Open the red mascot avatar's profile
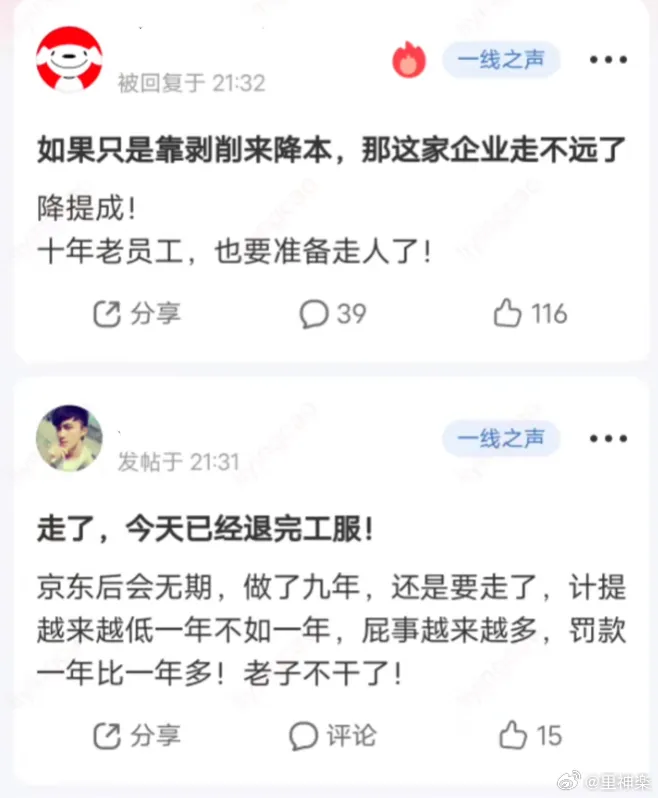The width and height of the screenshot is (658, 798). (x=69, y=59)
